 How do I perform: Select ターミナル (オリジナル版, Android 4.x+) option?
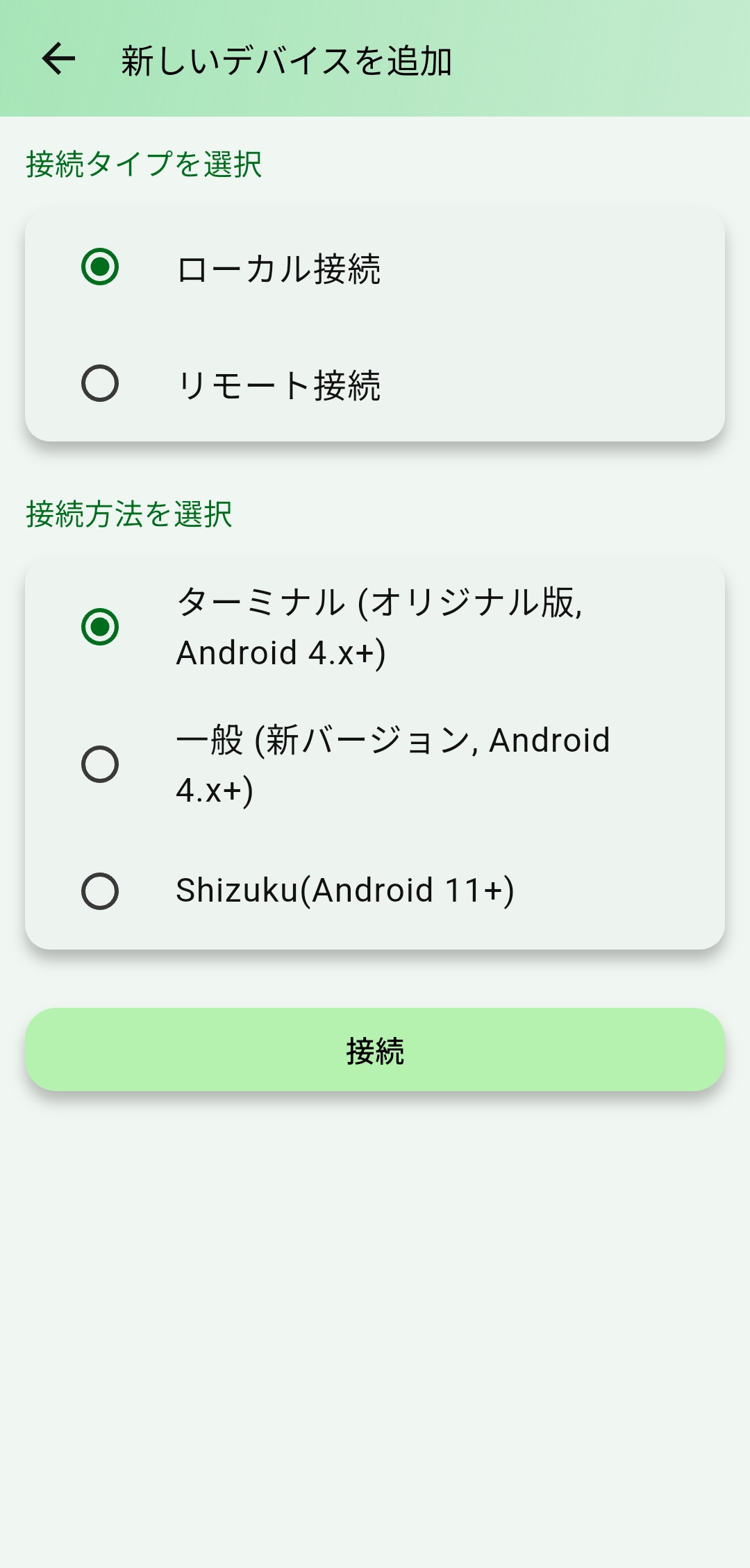(103, 628)
